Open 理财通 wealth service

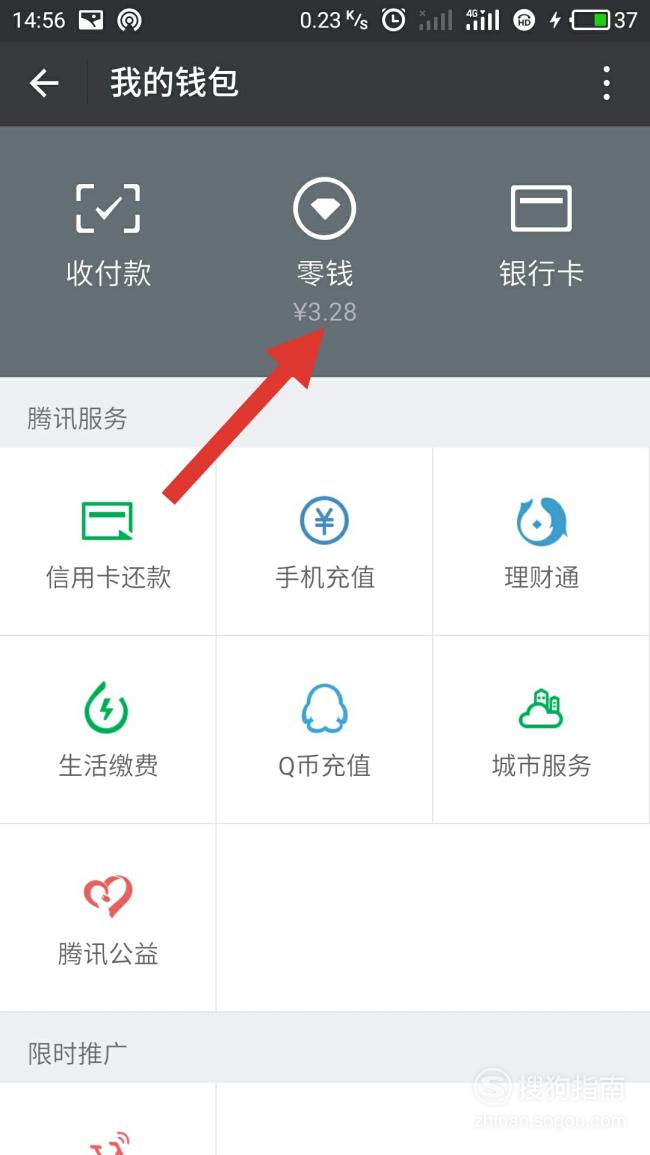click(x=542, y=541)
